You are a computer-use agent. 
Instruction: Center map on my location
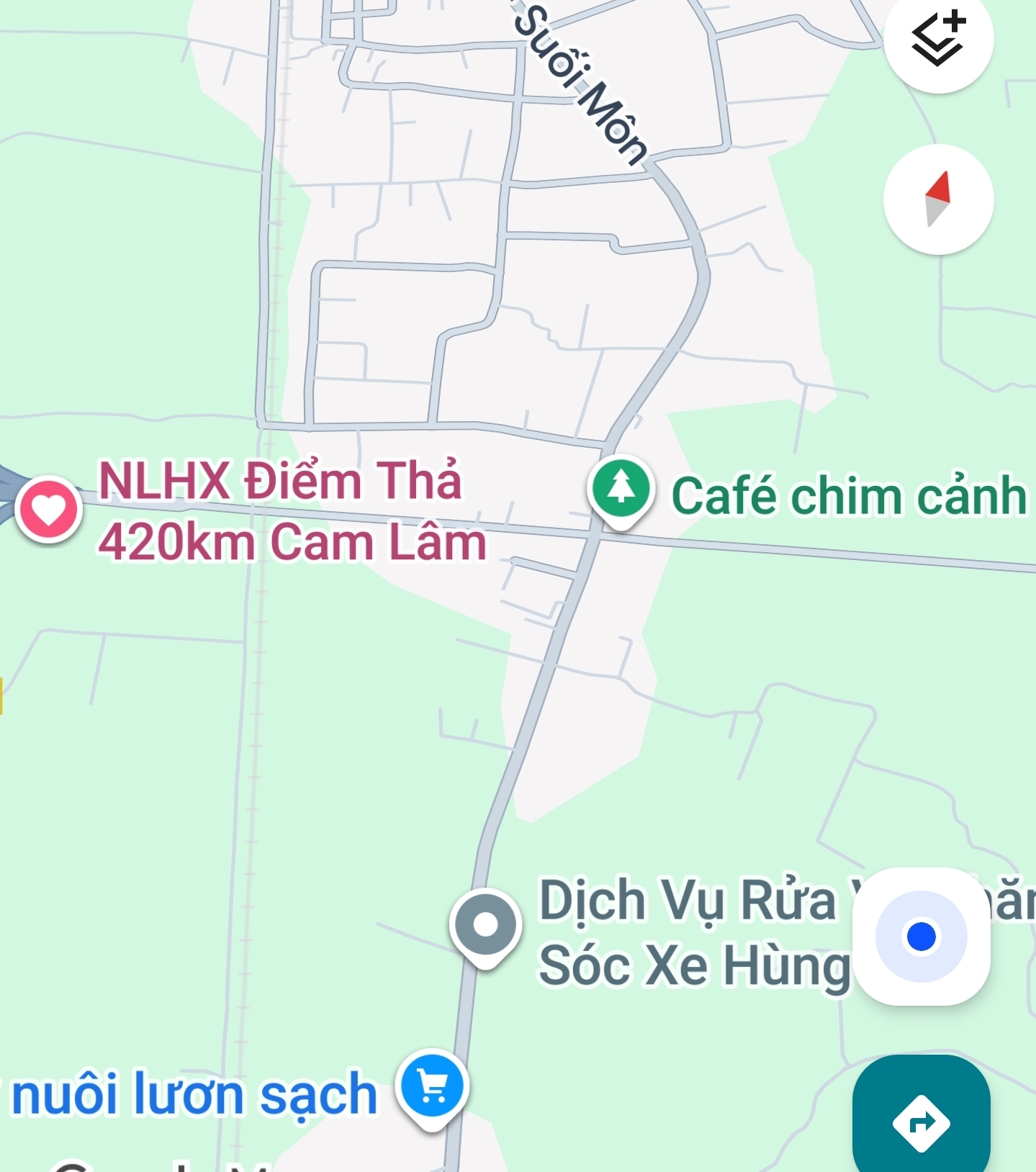click(921, 937)
